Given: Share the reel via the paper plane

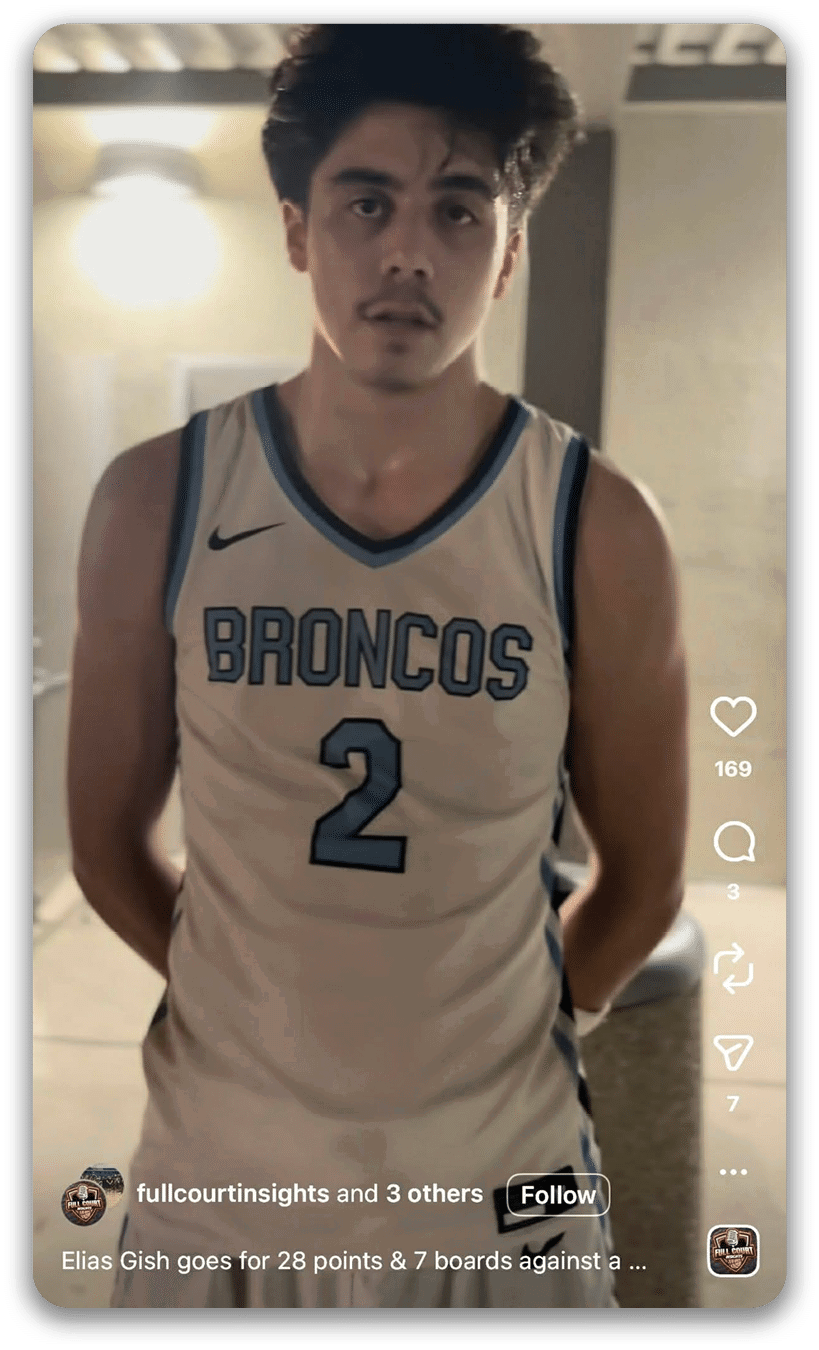Looking at the screenshot, I should [x=733, y=1052].
